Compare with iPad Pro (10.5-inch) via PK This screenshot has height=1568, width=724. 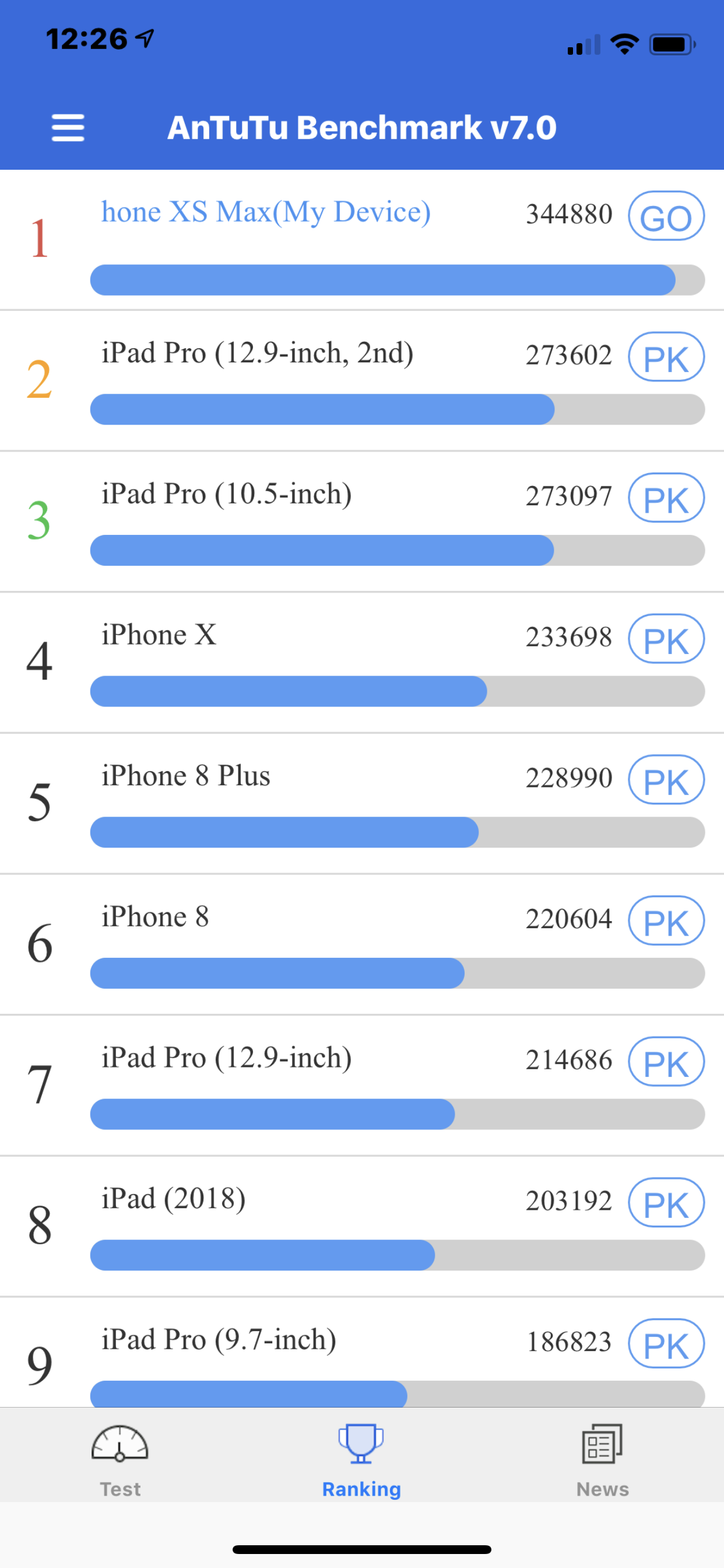[666, 498]
